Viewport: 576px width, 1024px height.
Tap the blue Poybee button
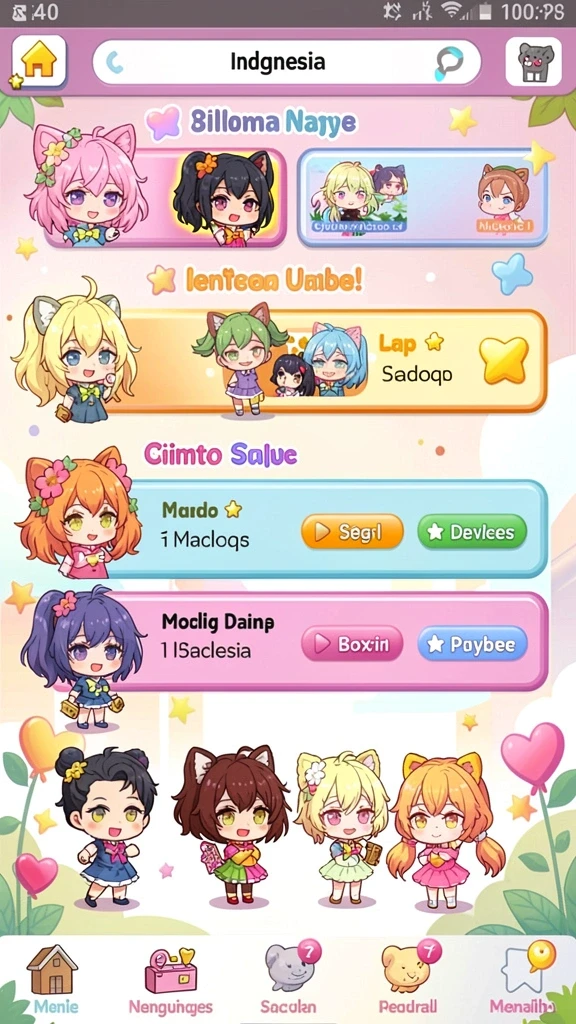[x=472, y=644]
